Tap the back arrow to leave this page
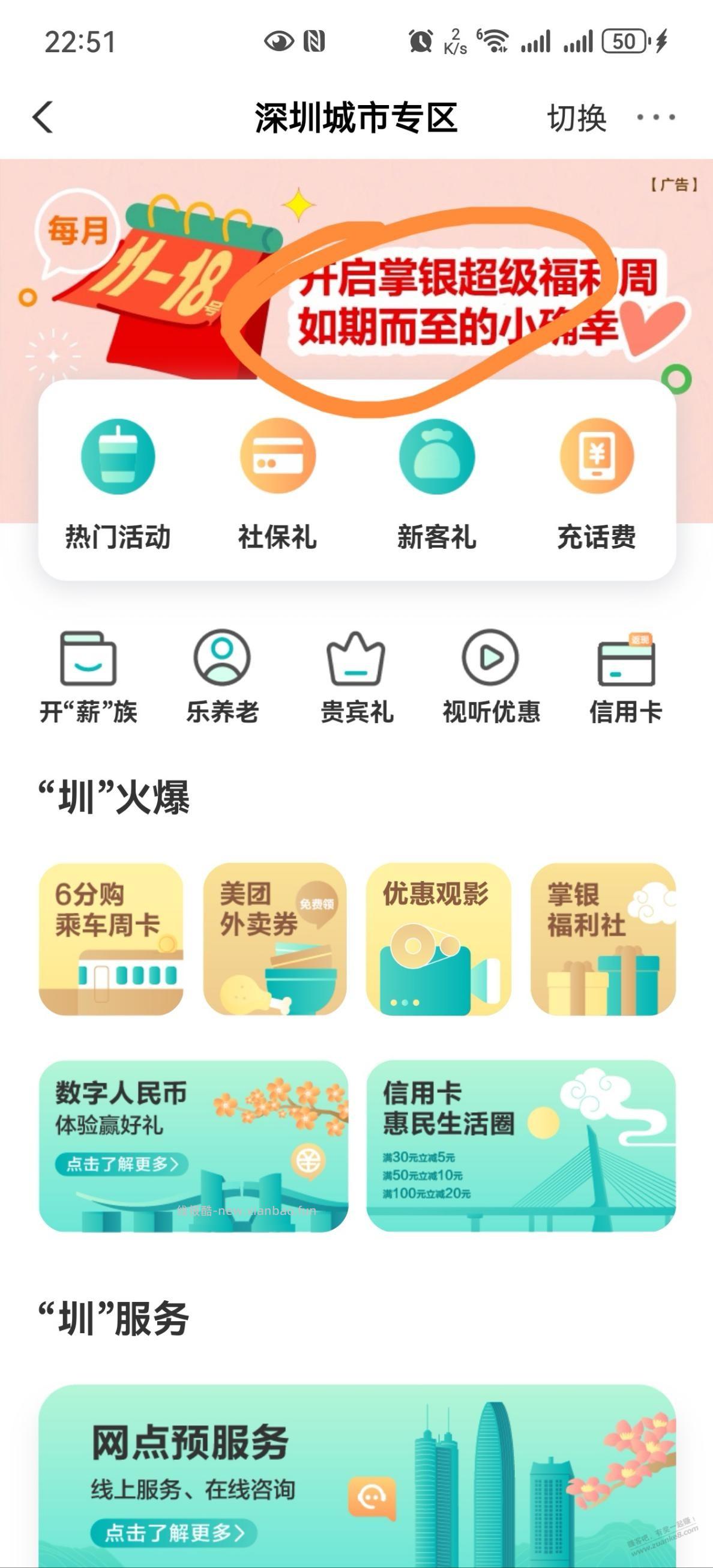Image resolution: width=713 pixels, height=1568 pixels. tap(41, 117)
